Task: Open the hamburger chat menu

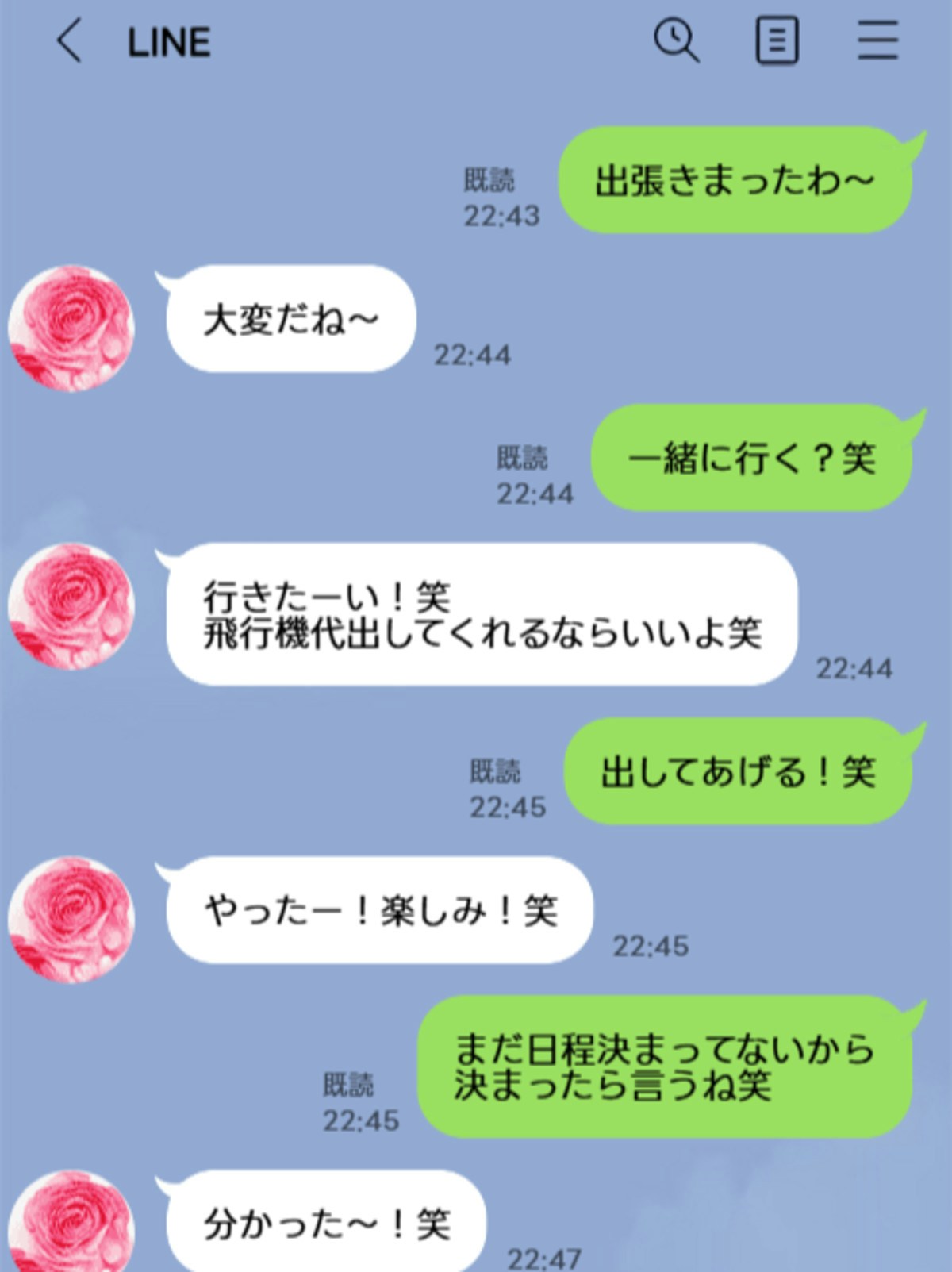Action: (877, 41)
